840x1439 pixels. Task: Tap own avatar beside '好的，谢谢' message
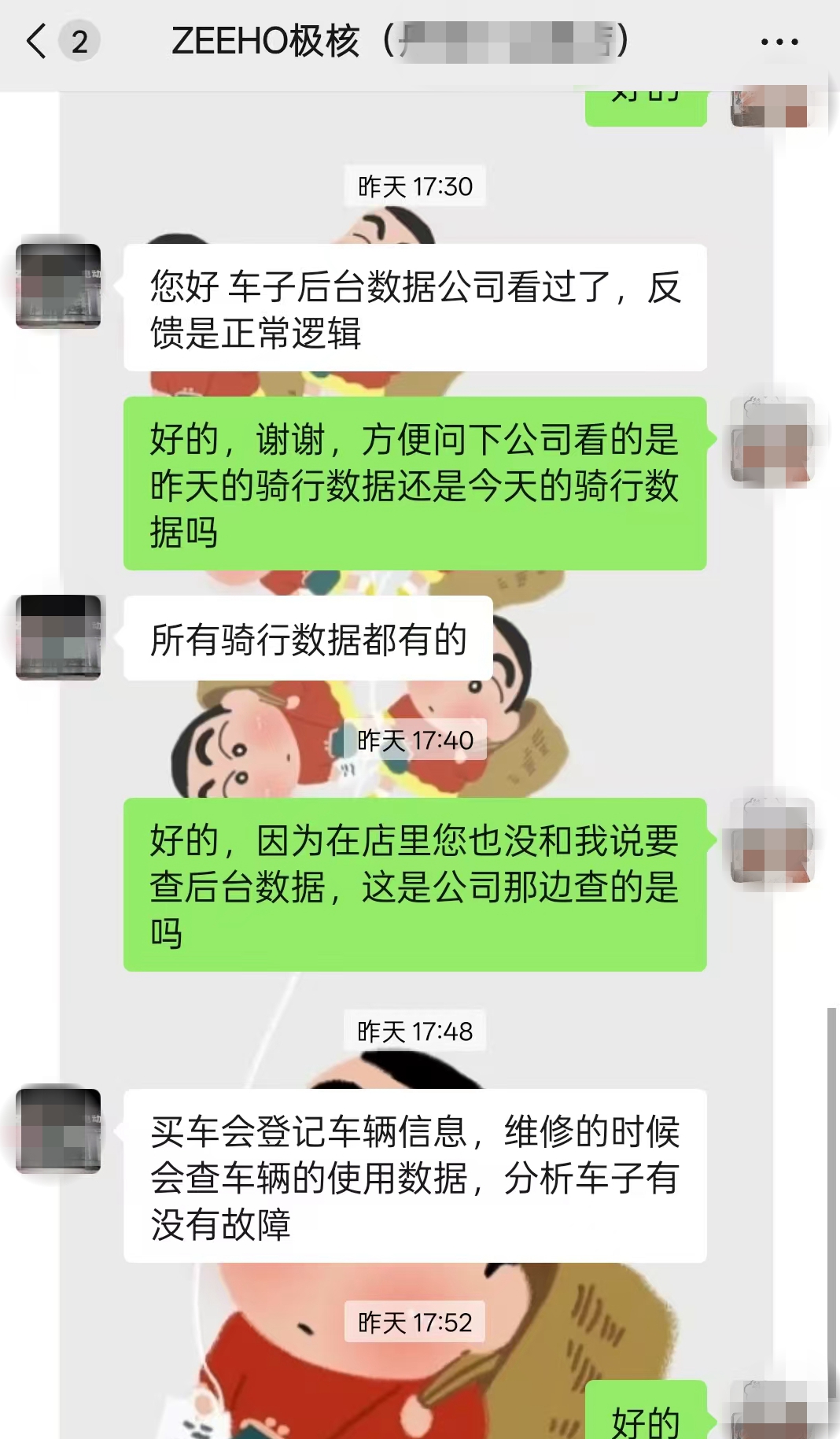tap(773, 441)
